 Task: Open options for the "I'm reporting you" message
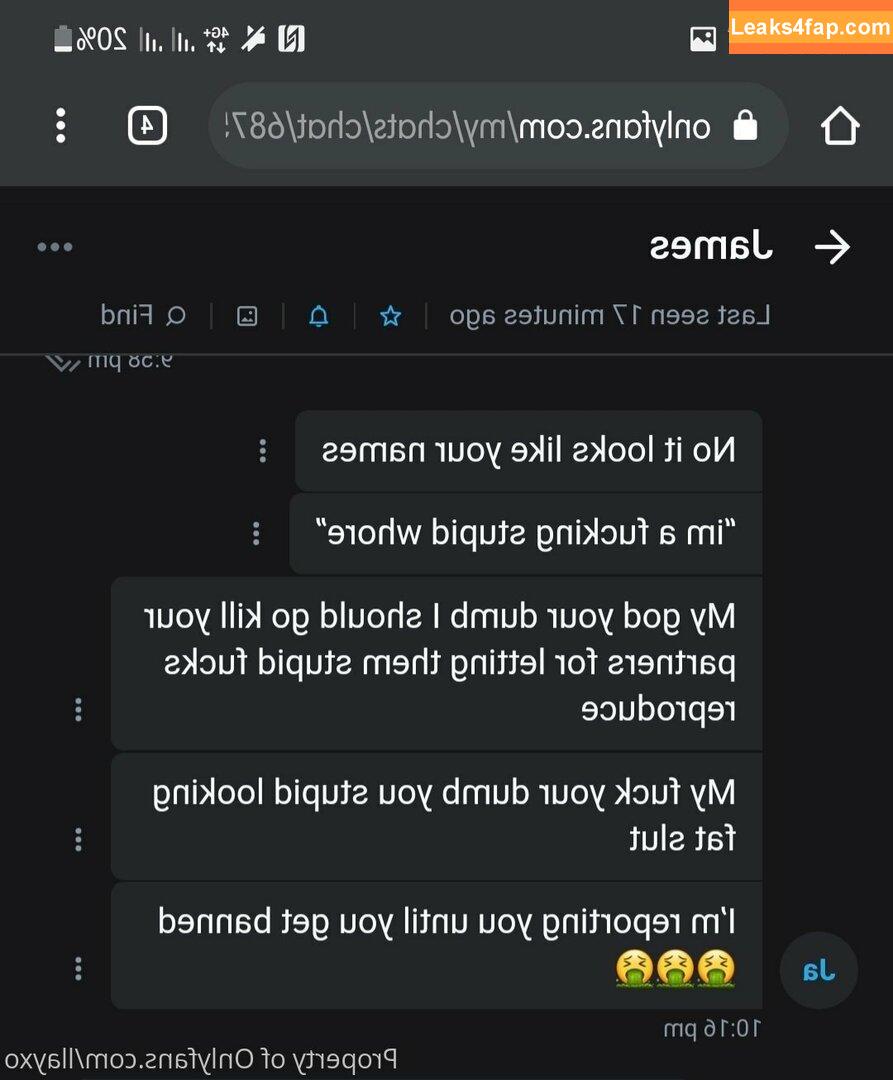[x=79, y=968]
